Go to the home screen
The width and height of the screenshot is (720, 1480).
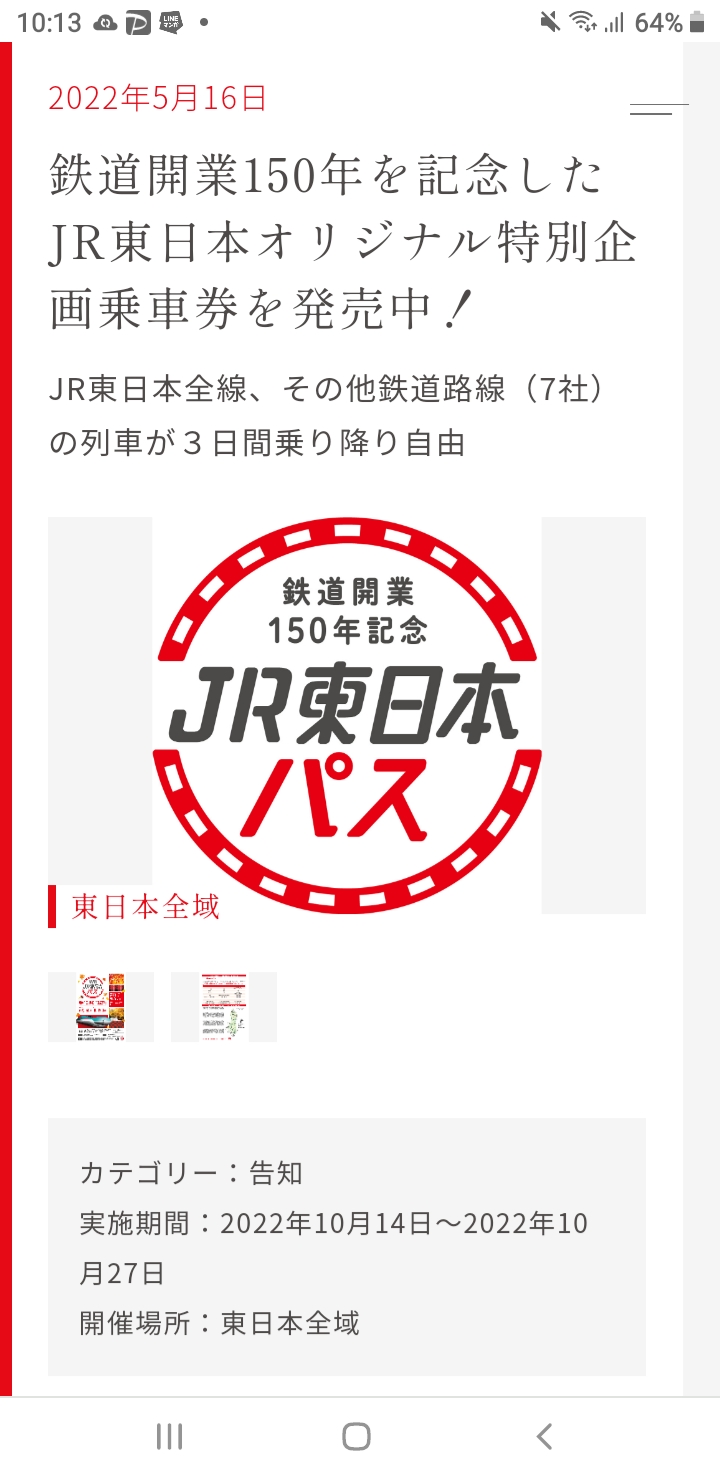pyautogui.click(x=357, y=1437)
